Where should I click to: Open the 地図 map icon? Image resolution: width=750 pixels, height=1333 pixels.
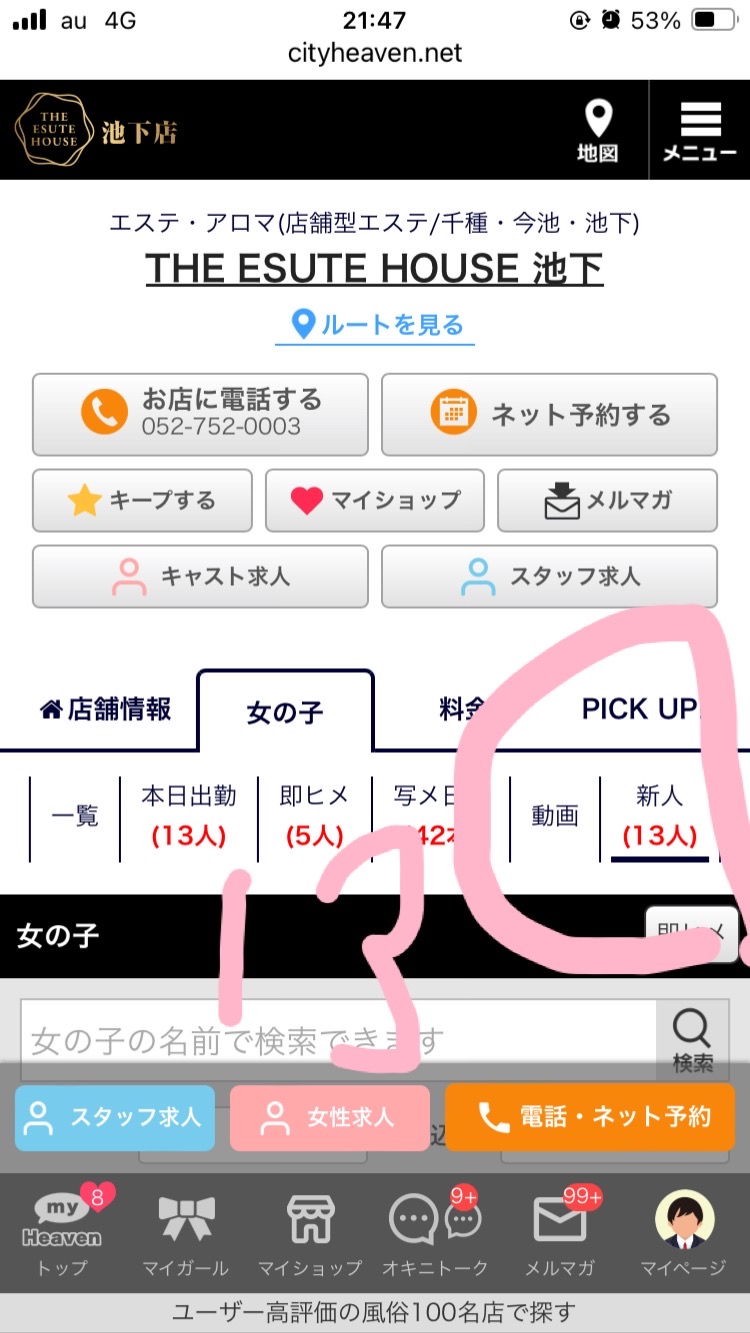pos(598,131)
